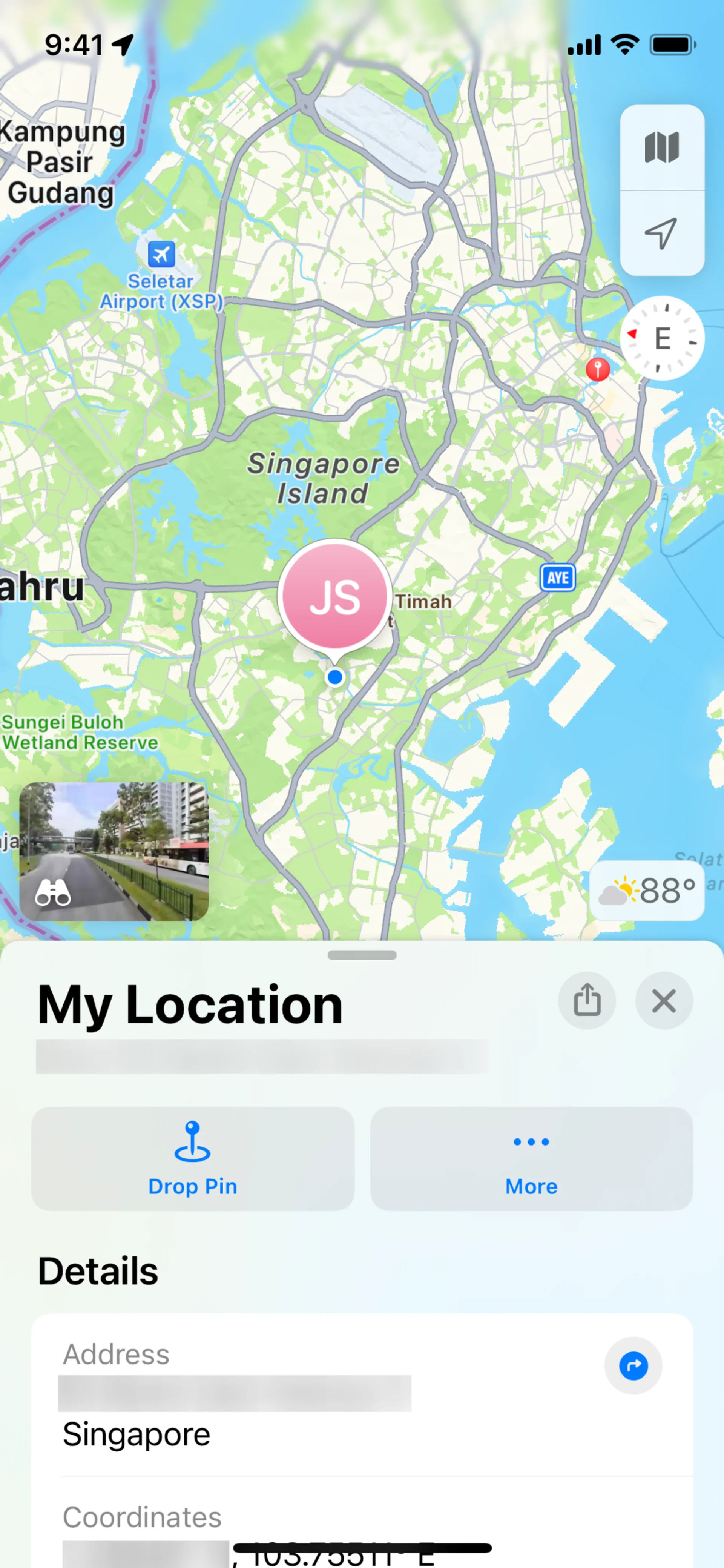Open the Look Around street view thumbnail
This screenshot has height=1568, width=724.
coord(114,851)
